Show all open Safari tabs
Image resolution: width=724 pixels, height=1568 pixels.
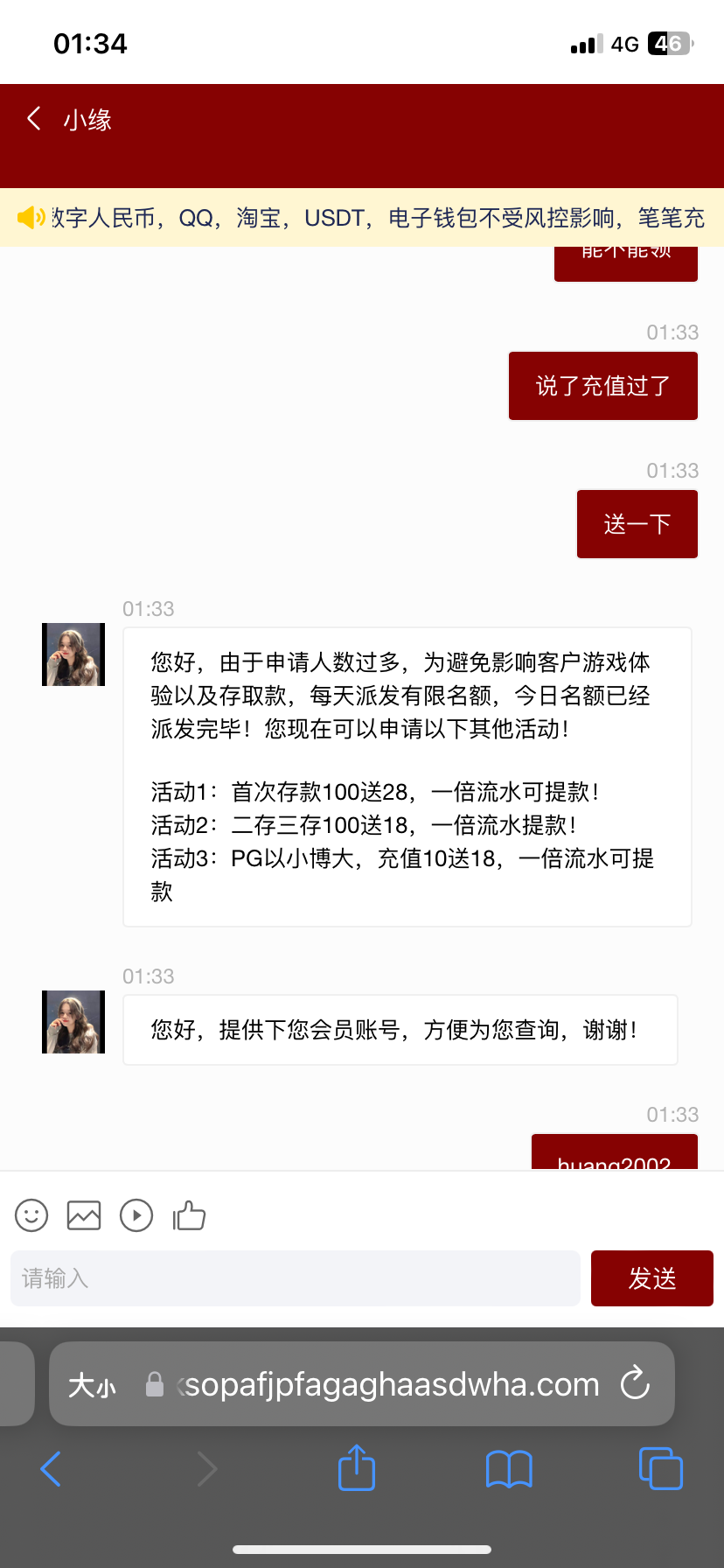[x=661, y=1468]
